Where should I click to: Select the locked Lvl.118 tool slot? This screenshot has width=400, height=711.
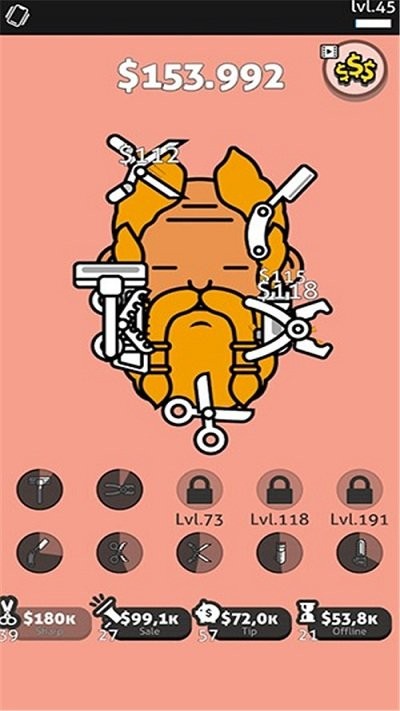[279, 490]
